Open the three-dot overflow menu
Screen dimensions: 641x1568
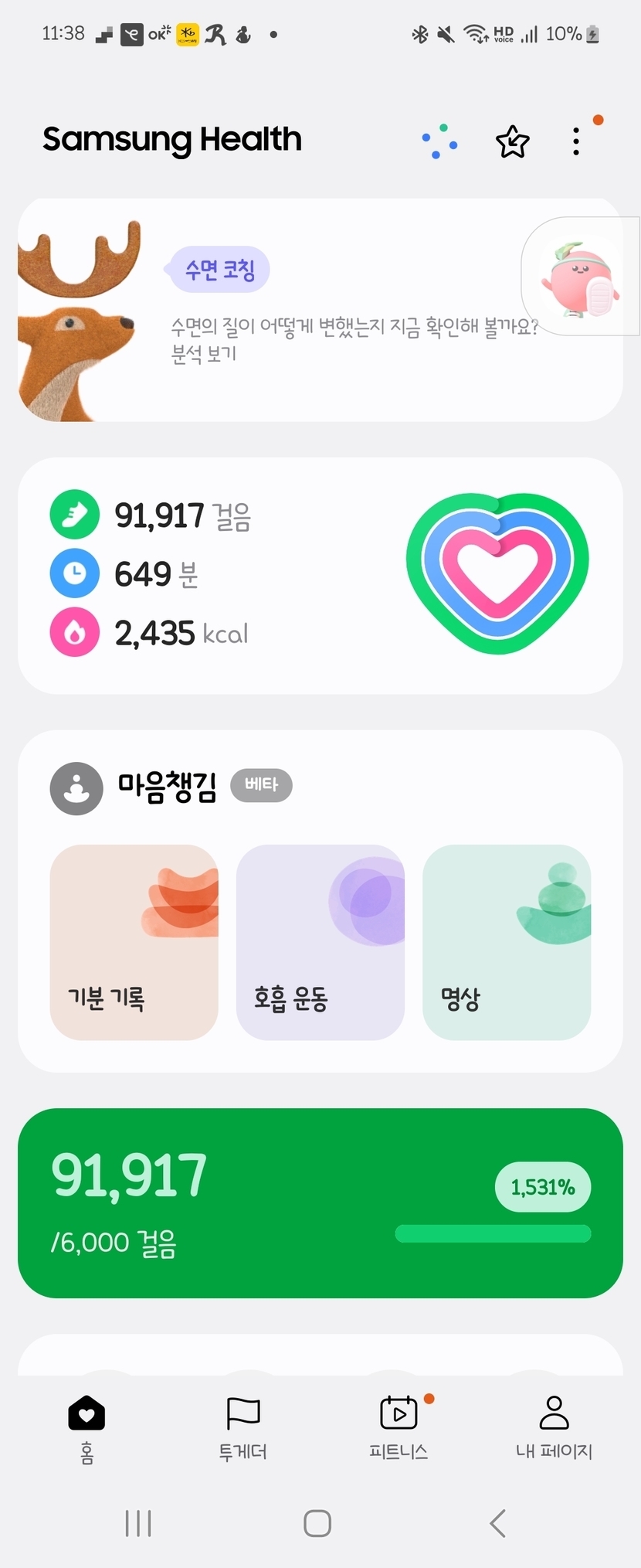pos(576,141)
